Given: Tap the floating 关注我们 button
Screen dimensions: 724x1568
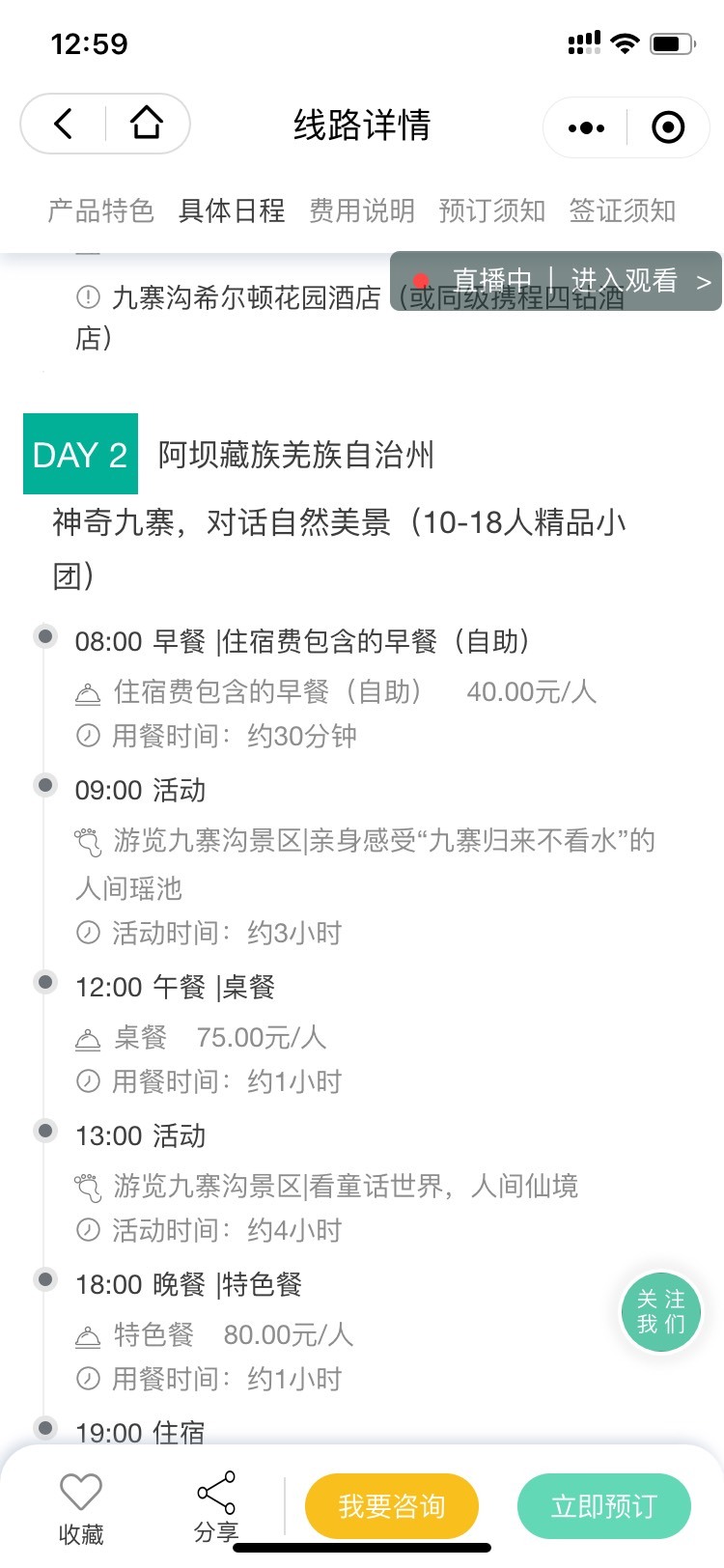Looking at the screenshot, I should [660, 1311].
